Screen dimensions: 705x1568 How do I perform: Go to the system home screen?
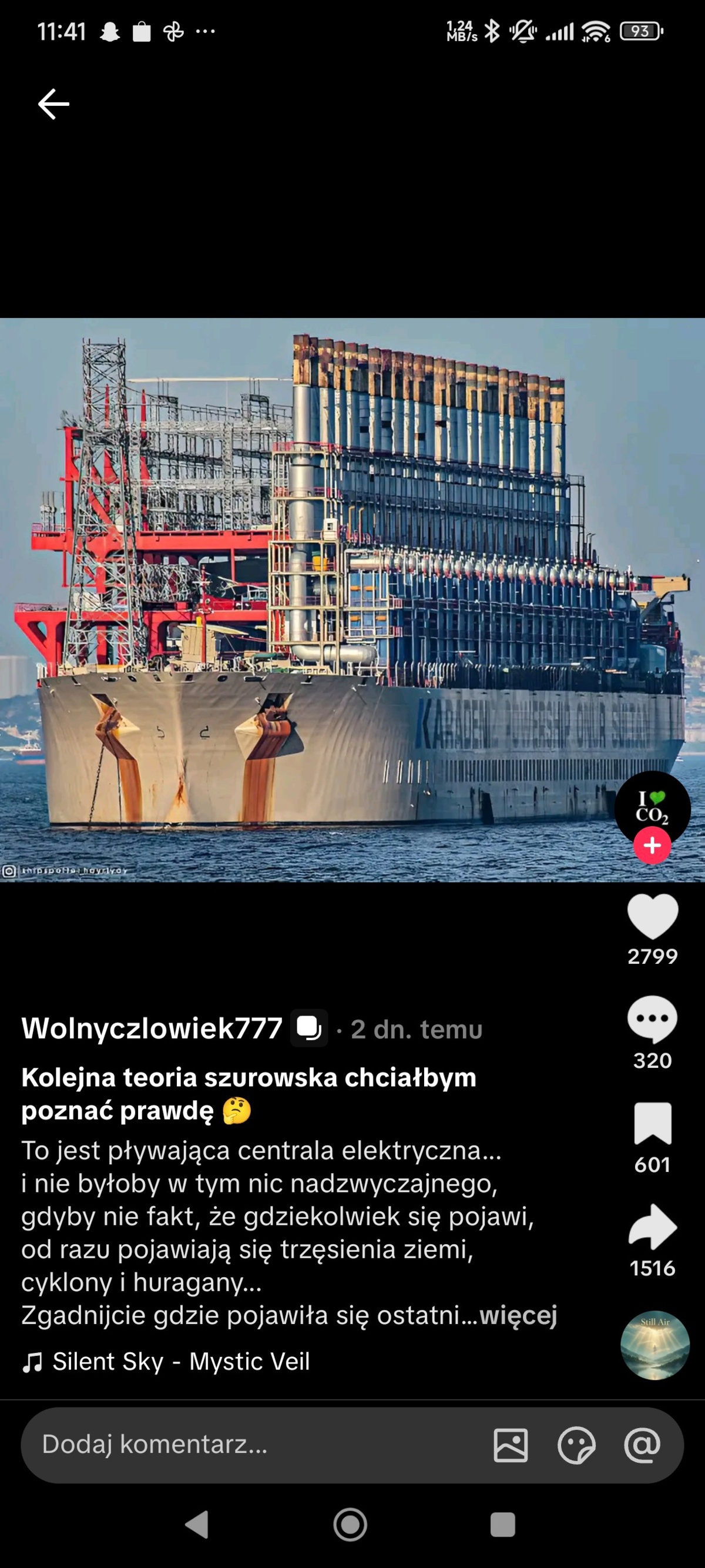click(x=350, y=1525)
